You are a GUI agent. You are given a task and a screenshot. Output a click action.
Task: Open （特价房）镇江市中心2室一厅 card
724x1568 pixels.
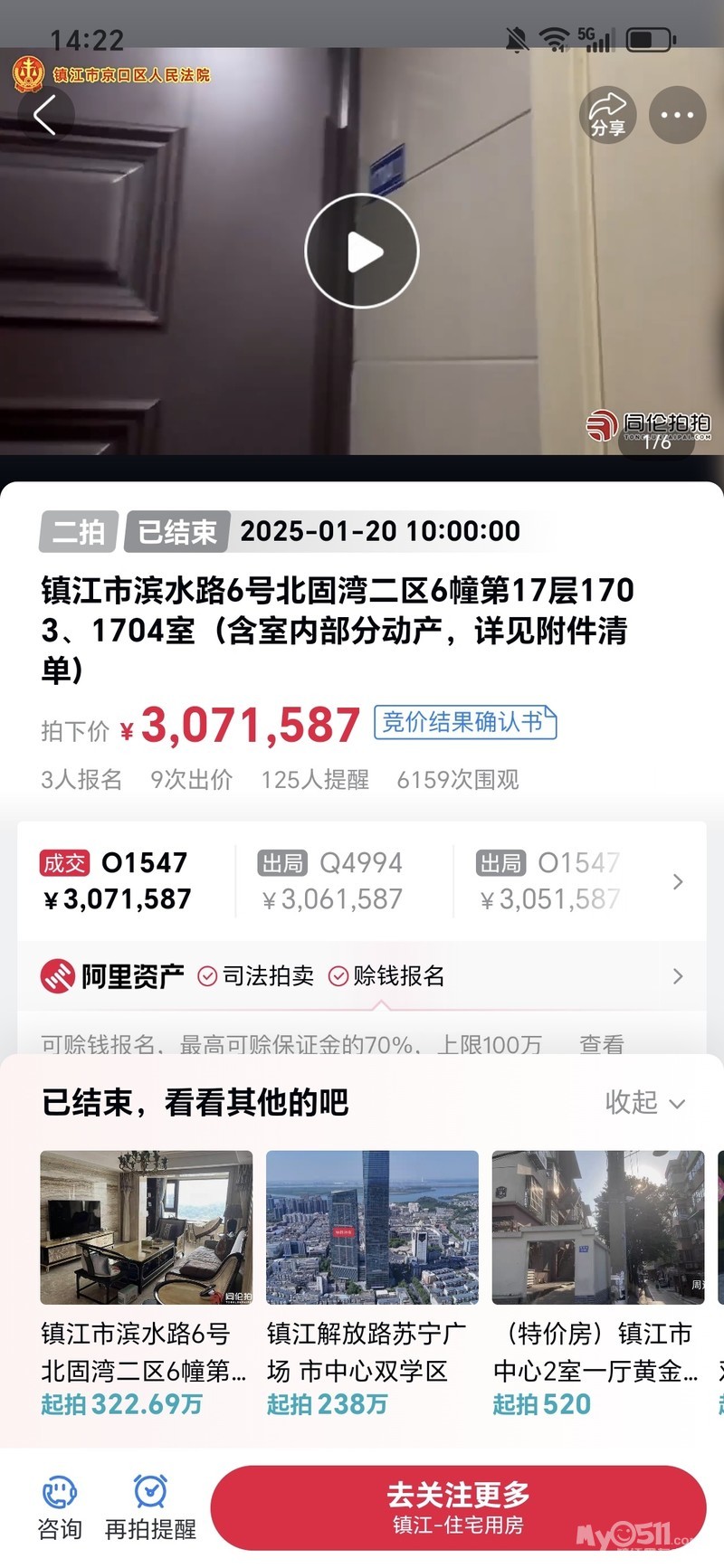[x=597, y=1280]
